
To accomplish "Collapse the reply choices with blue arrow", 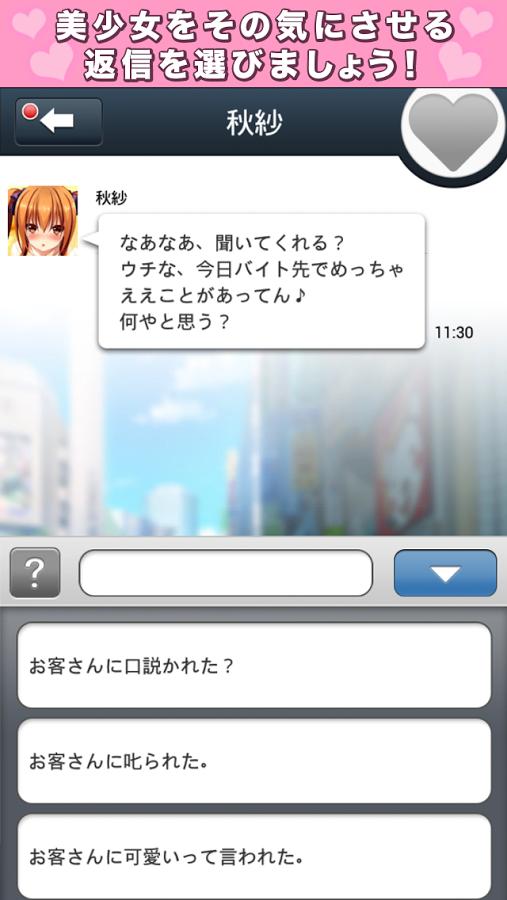I will (x=445, y=573).
